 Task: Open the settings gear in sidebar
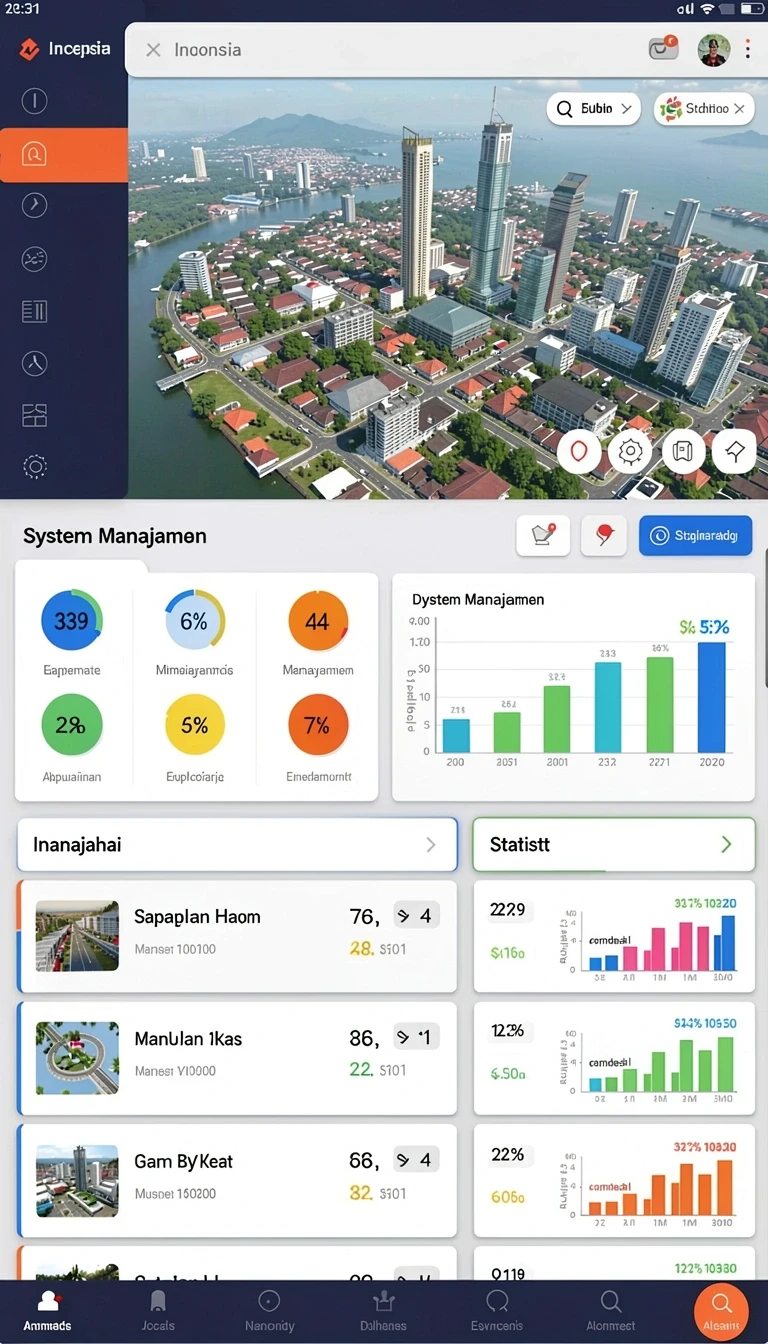(x=34, y=467)
